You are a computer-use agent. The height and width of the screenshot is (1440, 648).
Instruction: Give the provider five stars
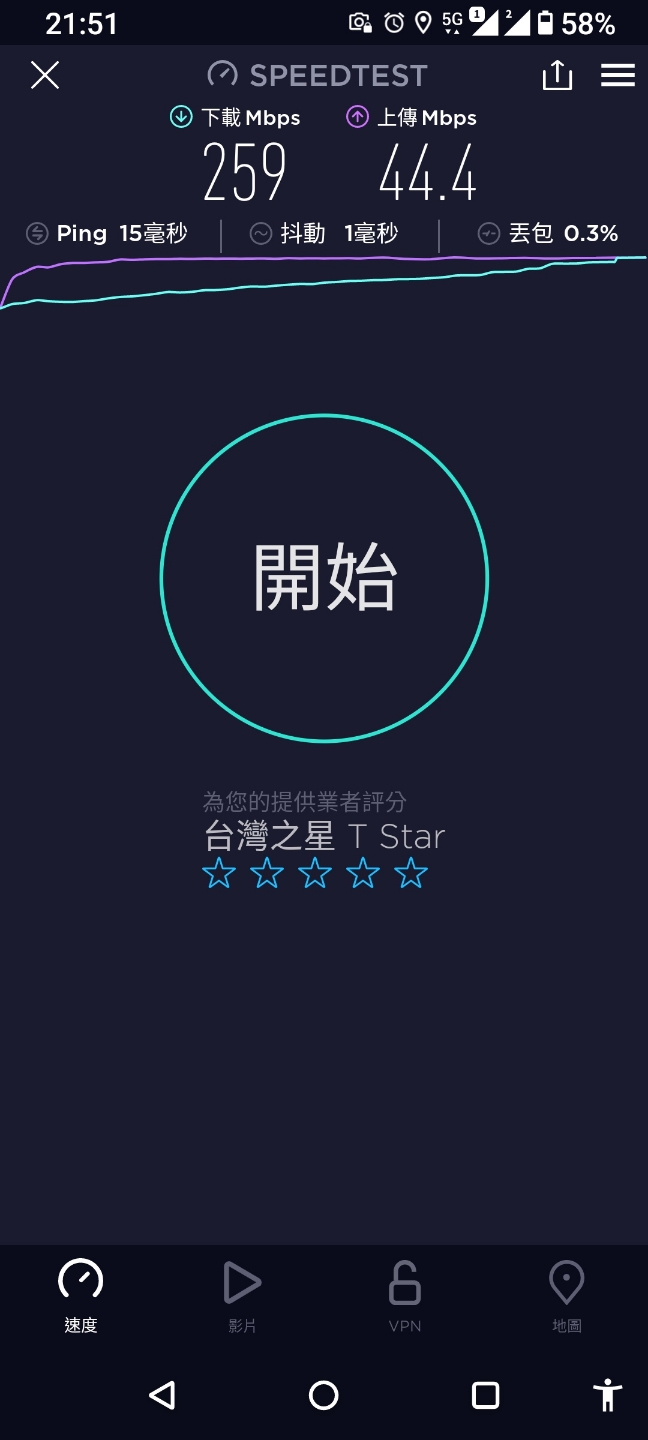(x=411, y=874)
